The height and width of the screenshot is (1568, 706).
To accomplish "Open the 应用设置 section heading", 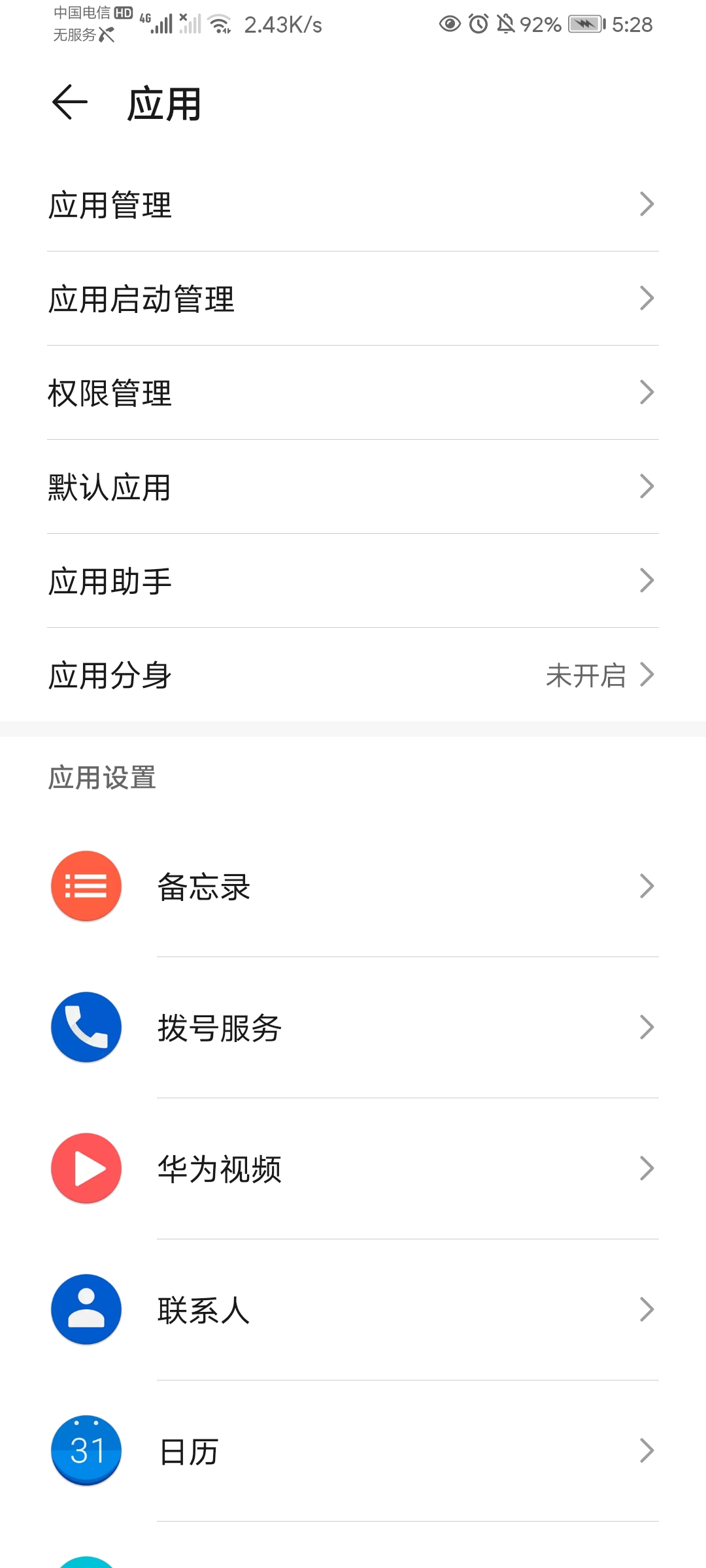I will click(x=103, y=777).
